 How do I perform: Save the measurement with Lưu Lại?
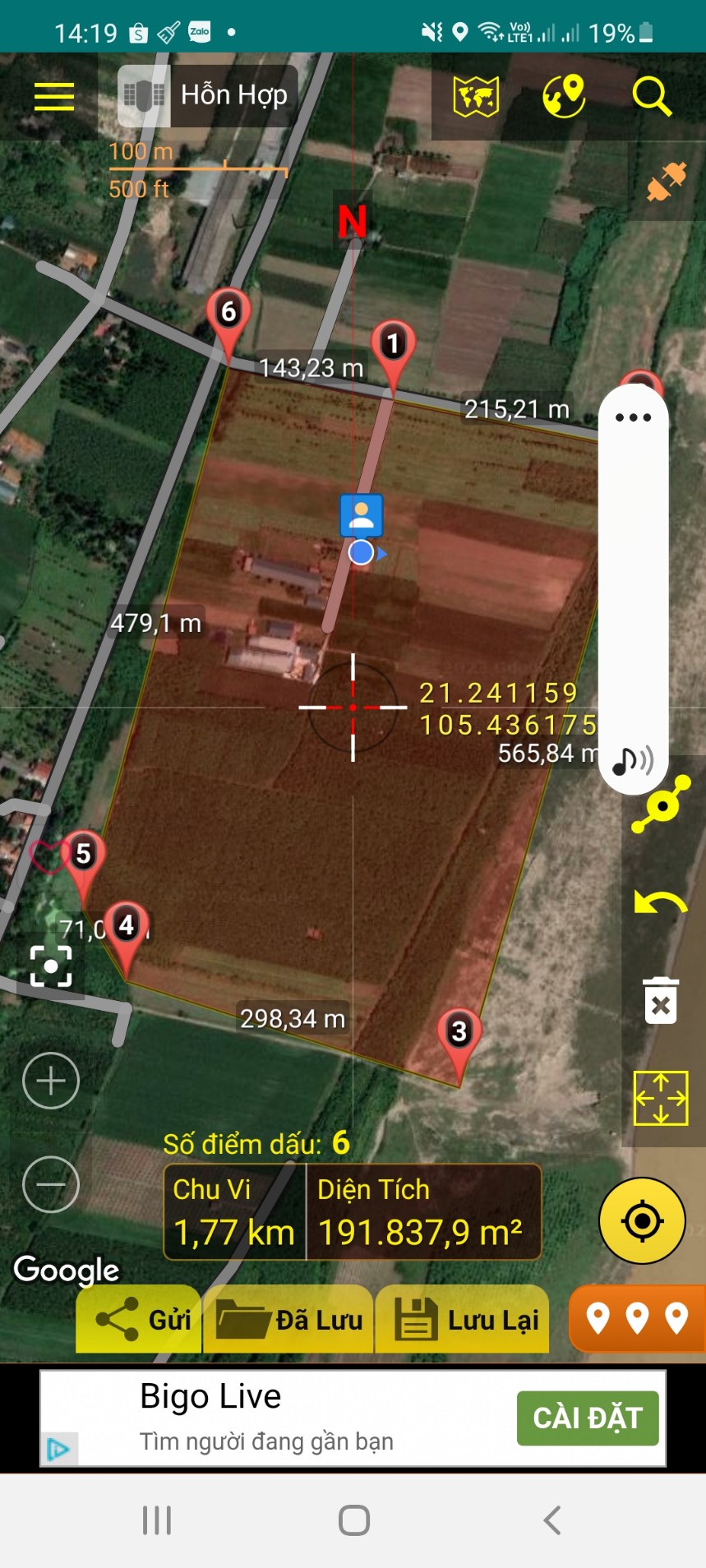463,1320
